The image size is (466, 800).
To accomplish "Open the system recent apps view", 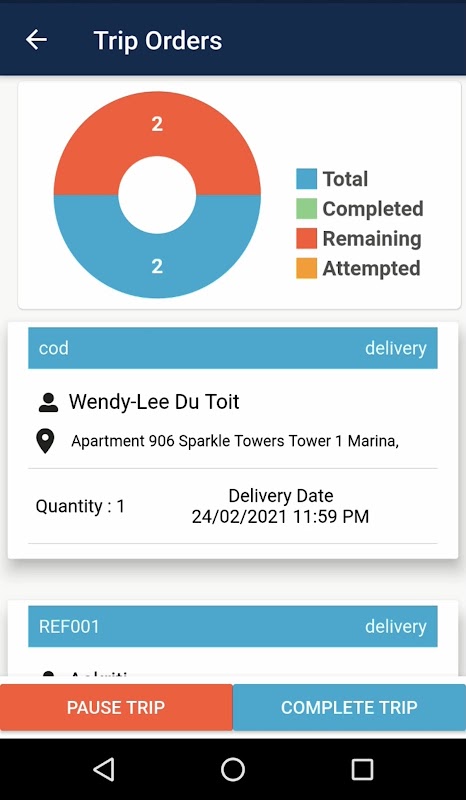I will coord(362,769).
